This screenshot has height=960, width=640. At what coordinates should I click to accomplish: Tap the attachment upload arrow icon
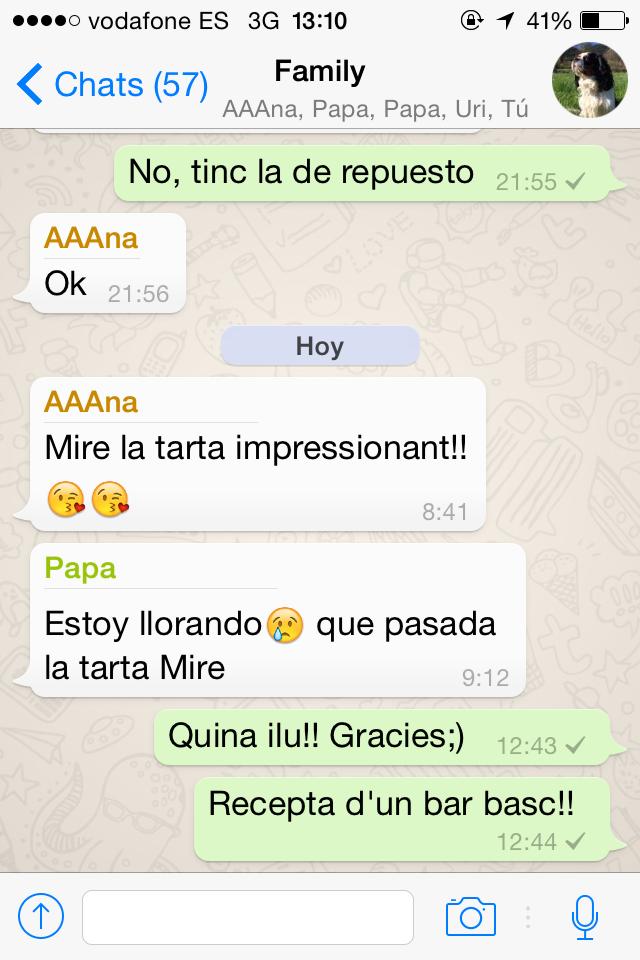pyautogui.click(x=41, y=916)
